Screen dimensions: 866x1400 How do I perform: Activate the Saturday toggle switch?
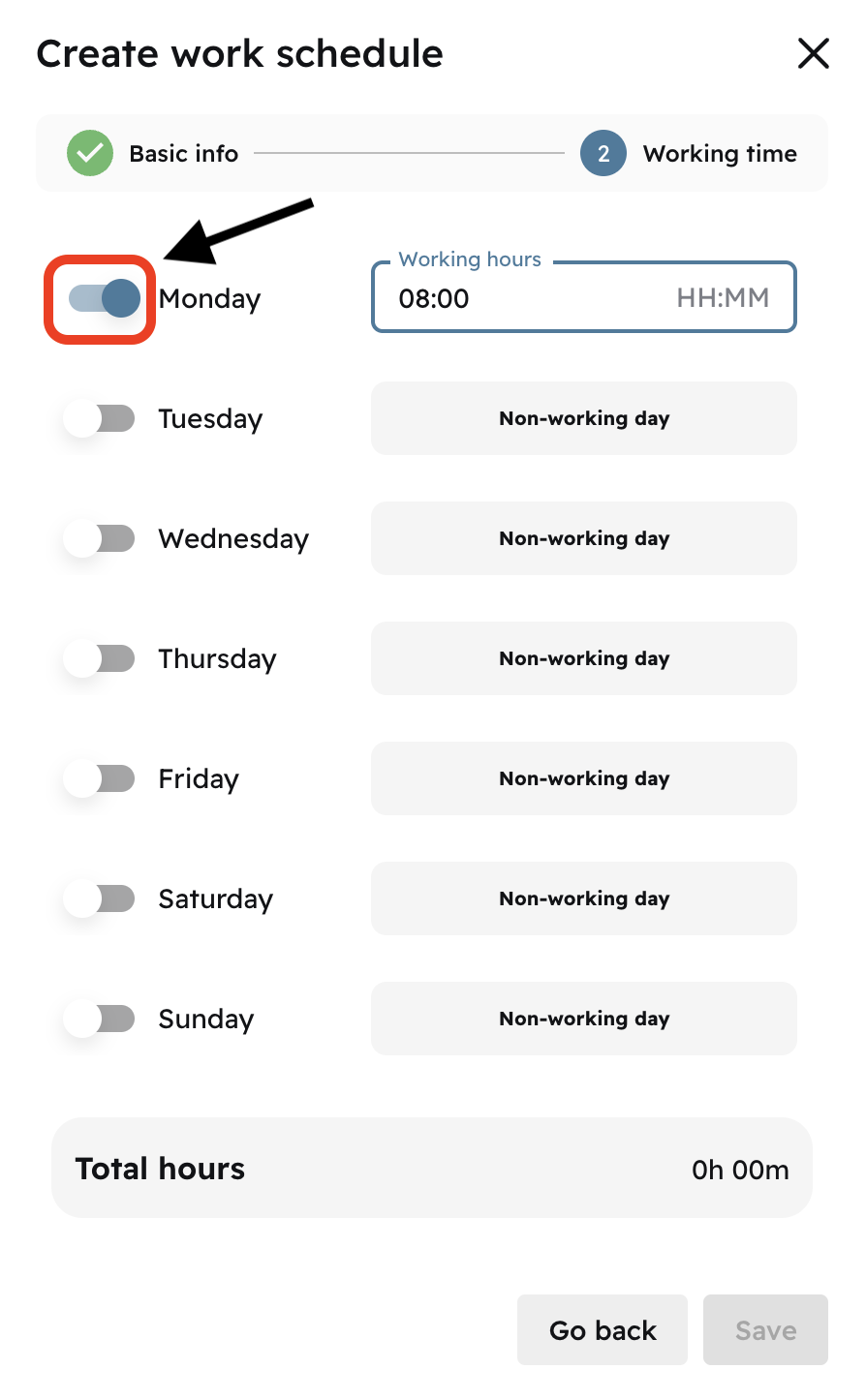100,898
